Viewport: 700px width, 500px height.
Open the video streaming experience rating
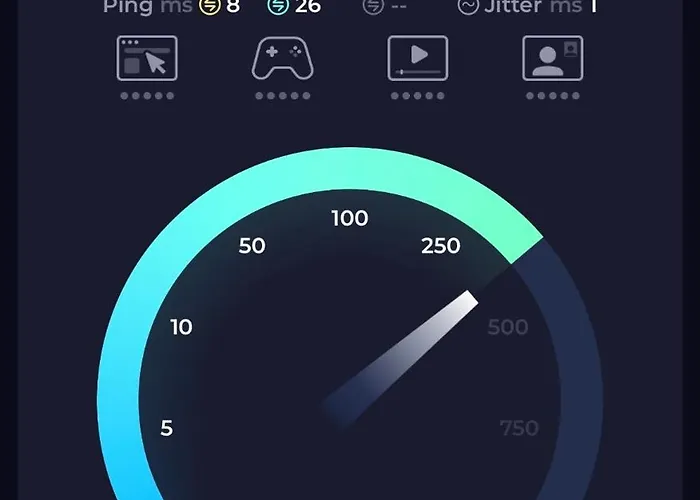click(418, 59)
